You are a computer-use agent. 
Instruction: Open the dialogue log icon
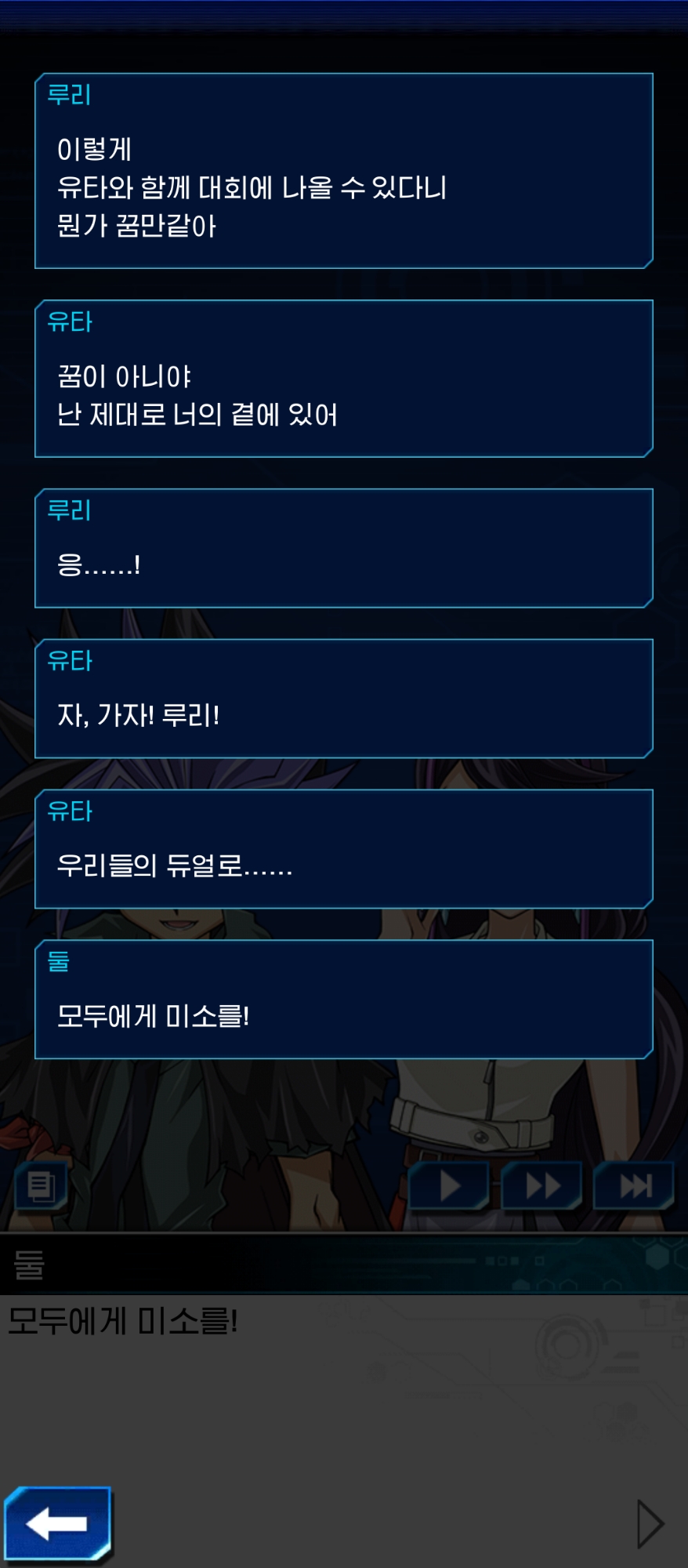(42, 1186)
